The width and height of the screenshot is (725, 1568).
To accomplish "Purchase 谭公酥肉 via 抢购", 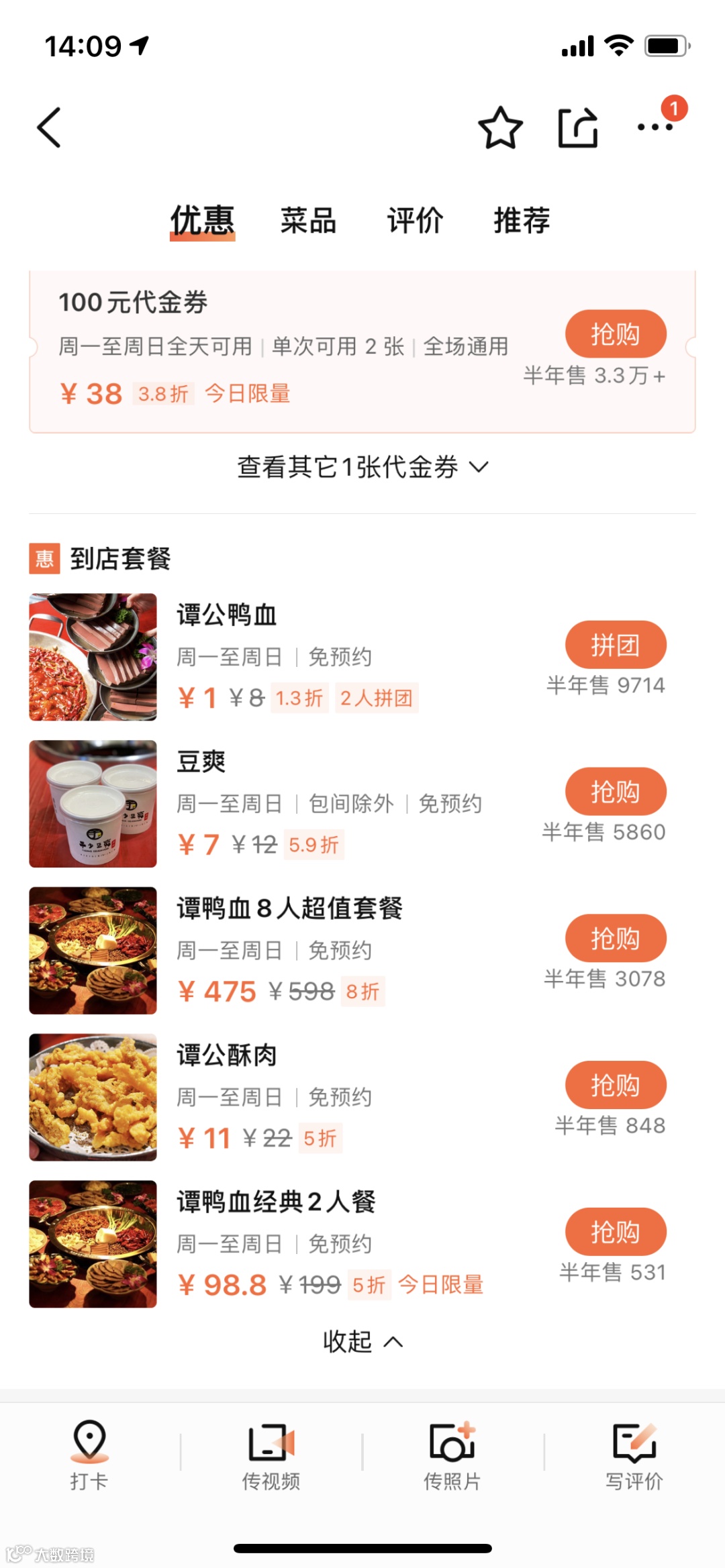I will 615,1085.
